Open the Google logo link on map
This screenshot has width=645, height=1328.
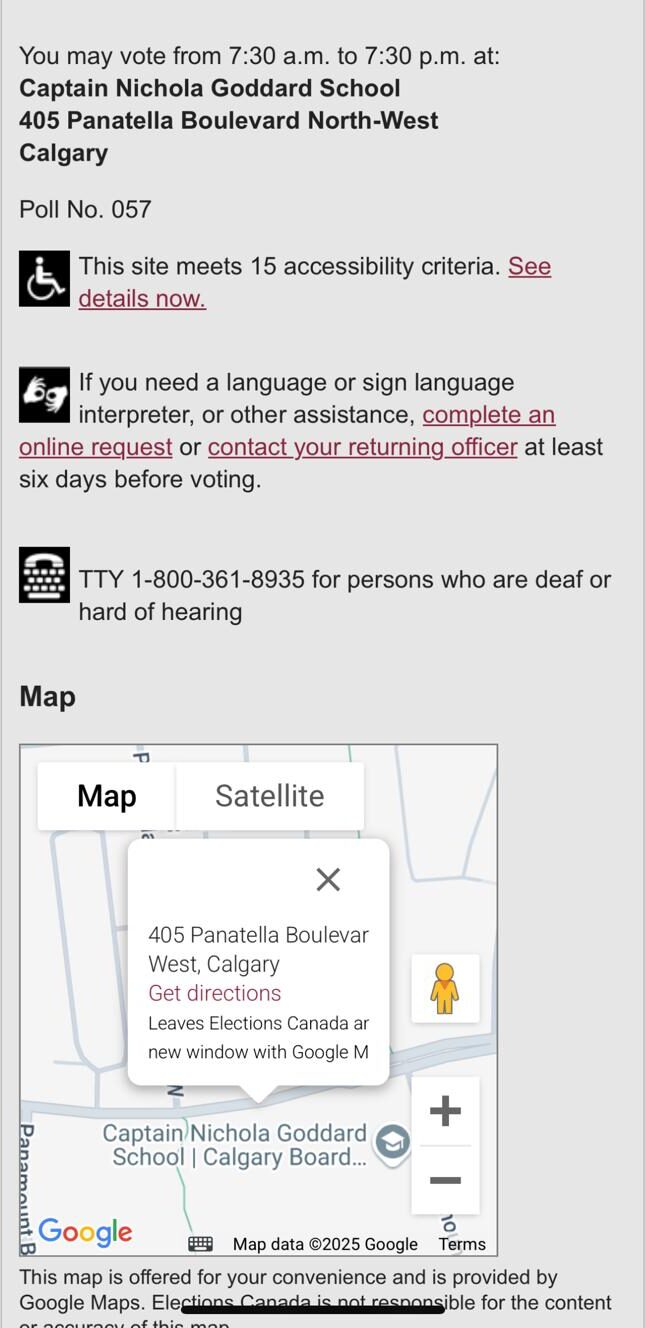[85, 1232]
